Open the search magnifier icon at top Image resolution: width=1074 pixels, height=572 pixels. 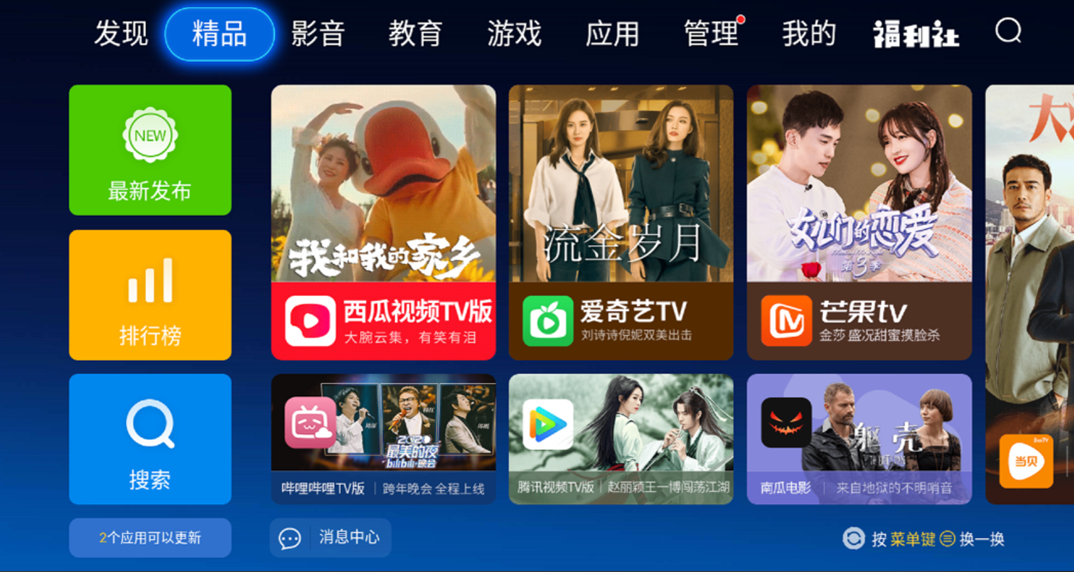1008,32
